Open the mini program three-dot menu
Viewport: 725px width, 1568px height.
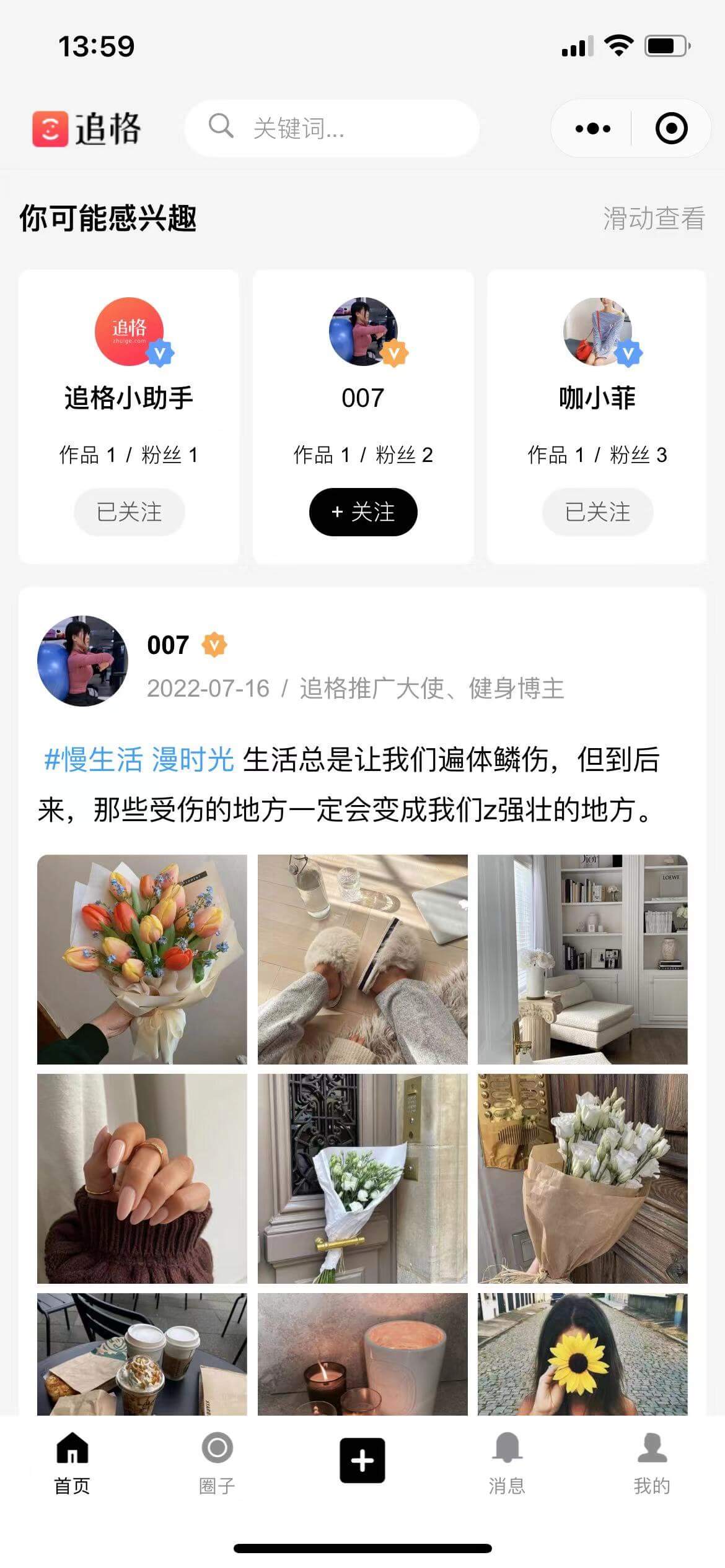(x=592, y=129)
